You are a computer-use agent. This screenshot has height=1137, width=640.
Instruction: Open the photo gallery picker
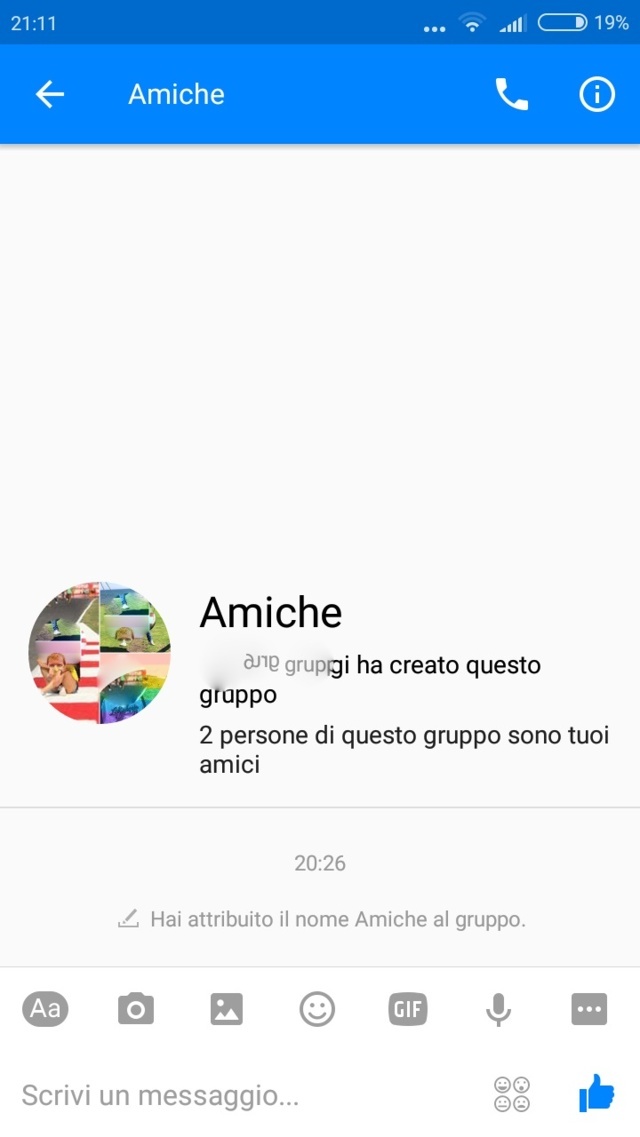tap(227, 1009)
